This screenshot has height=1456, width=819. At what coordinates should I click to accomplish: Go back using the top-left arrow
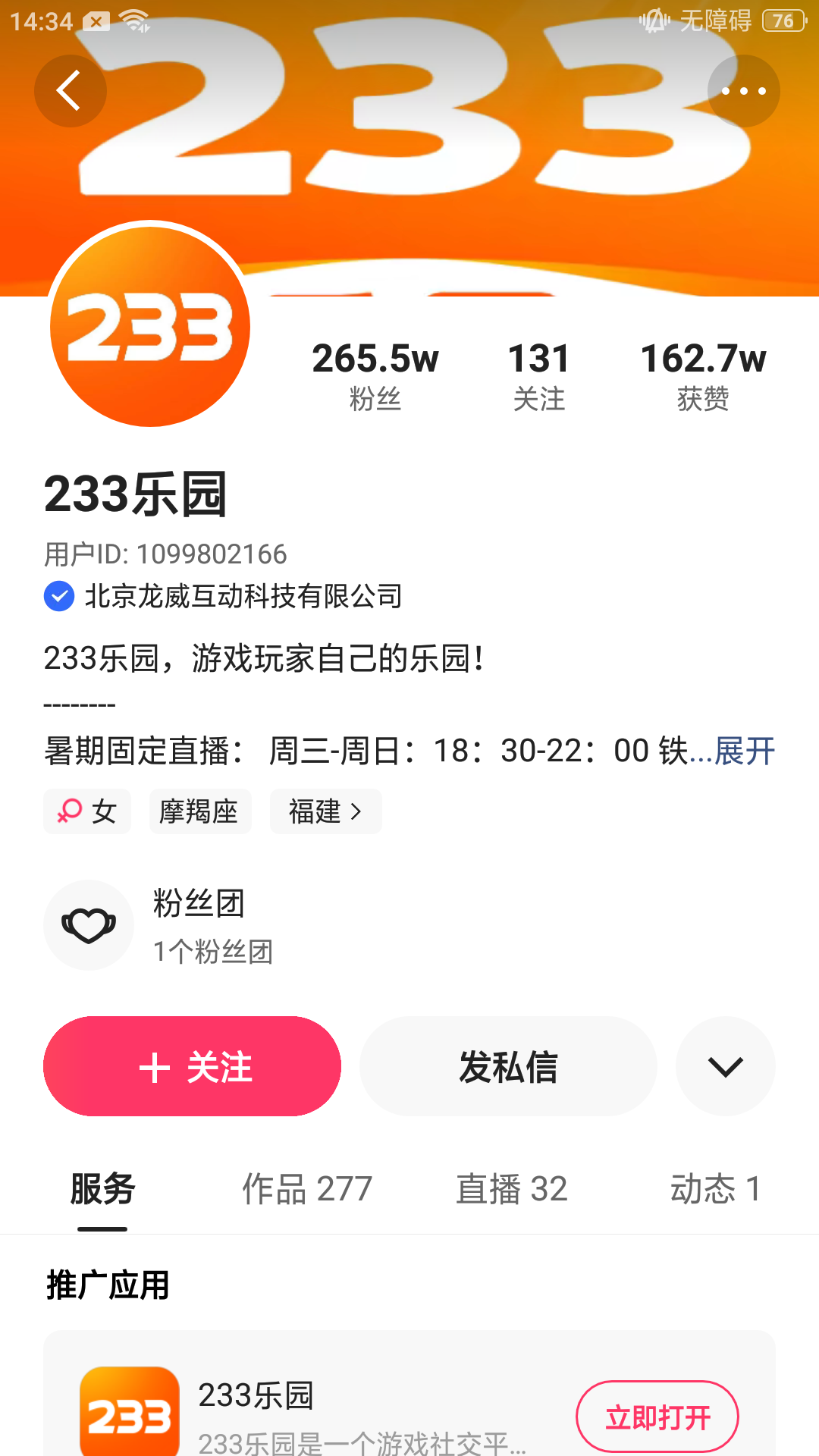[x=70, y=91]
